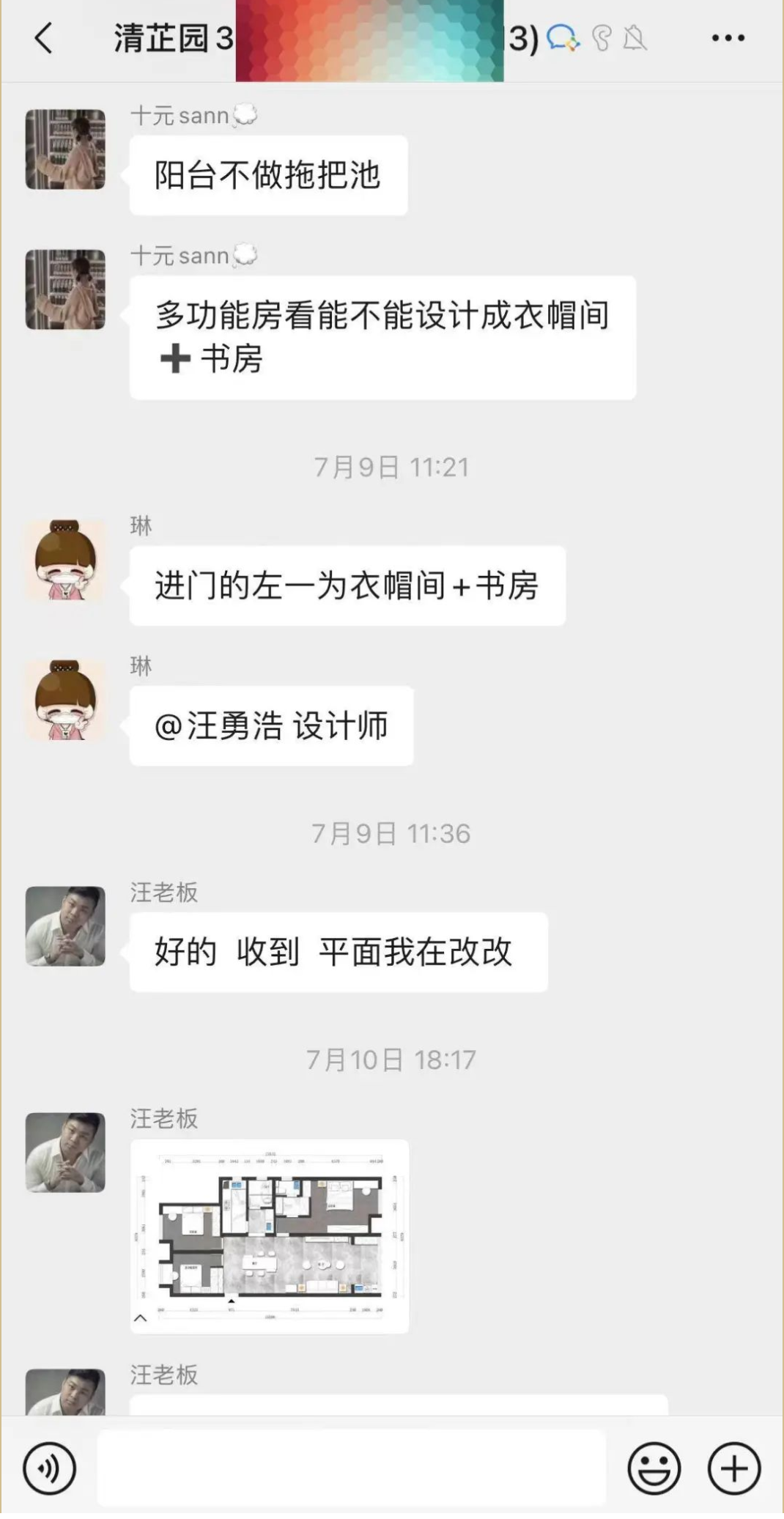The image size is (784, 1519).
Task: View 十元sann's avatar beside 阳台不做拖把池
Action: click(x=65, y=149)
